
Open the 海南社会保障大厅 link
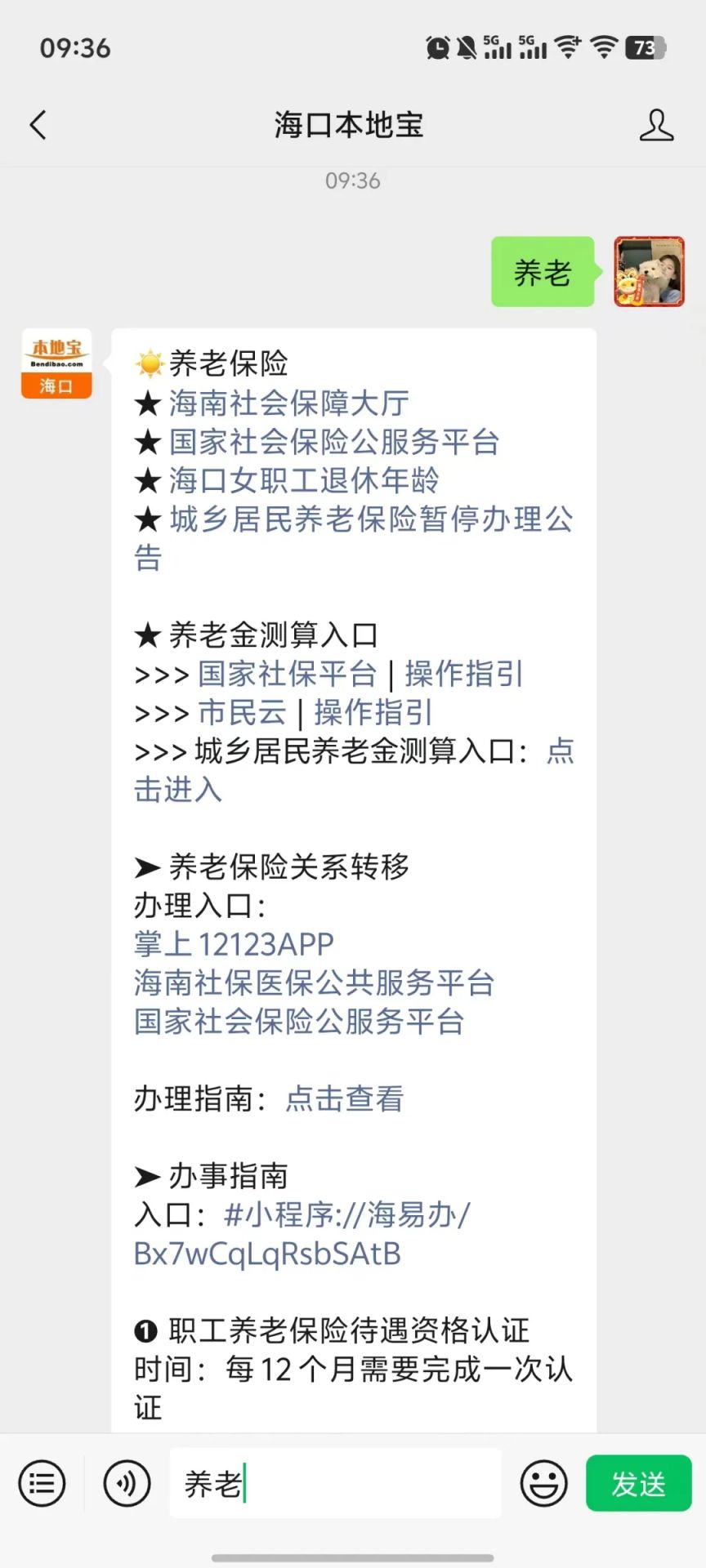(x=288, y=403)
